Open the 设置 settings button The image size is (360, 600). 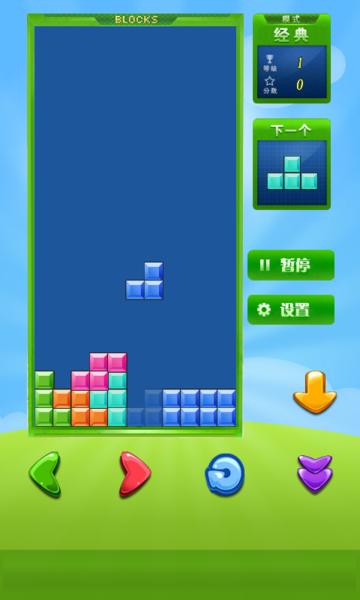click(x=291, y=310)
